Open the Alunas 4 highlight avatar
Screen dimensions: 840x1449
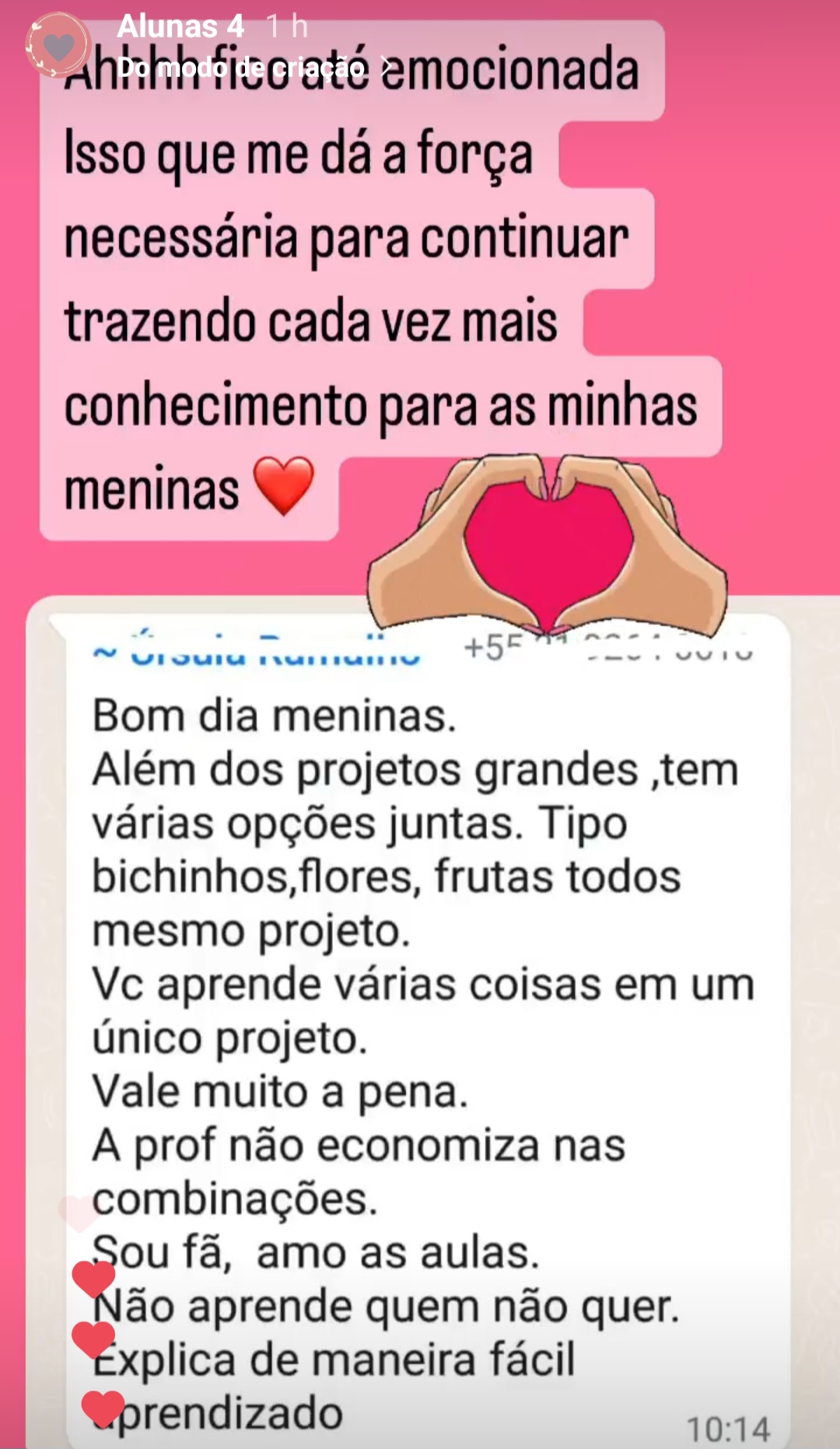pyautogui.click(x=58, y=46)
